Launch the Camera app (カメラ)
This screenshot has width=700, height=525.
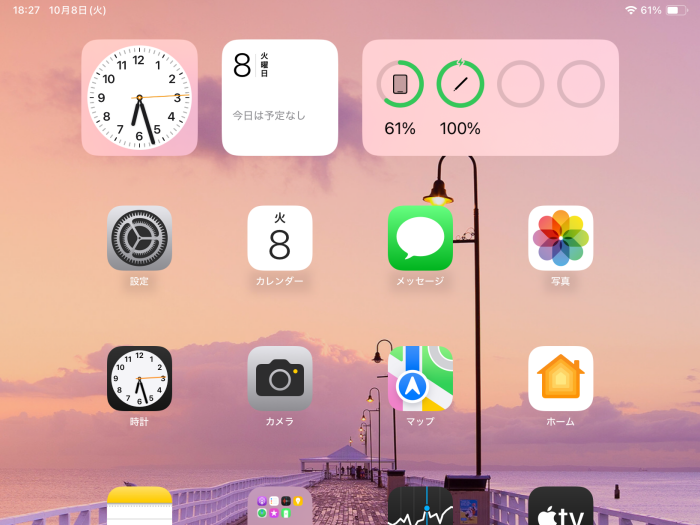pyautogui.click(x=280, y=378)
